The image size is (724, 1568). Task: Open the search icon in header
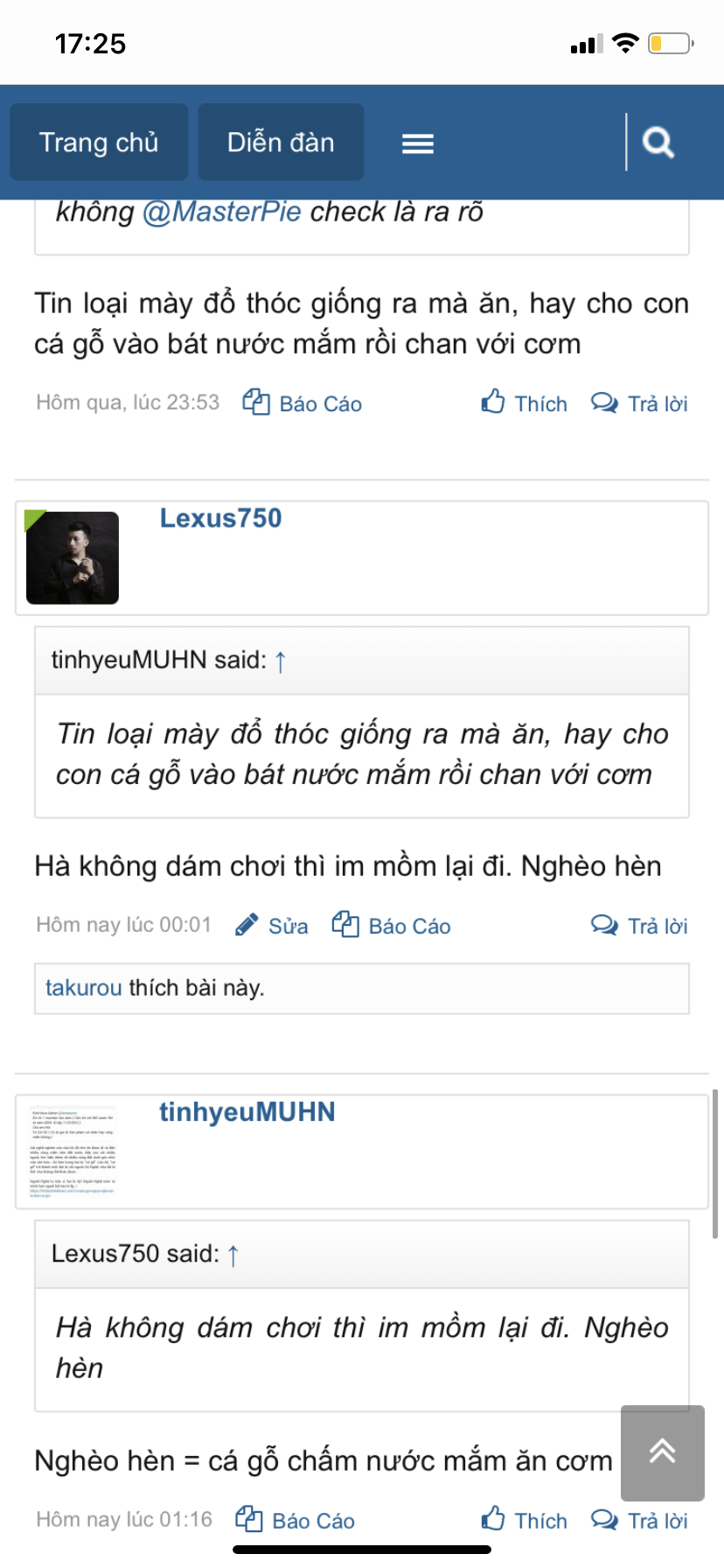[658, 143]
